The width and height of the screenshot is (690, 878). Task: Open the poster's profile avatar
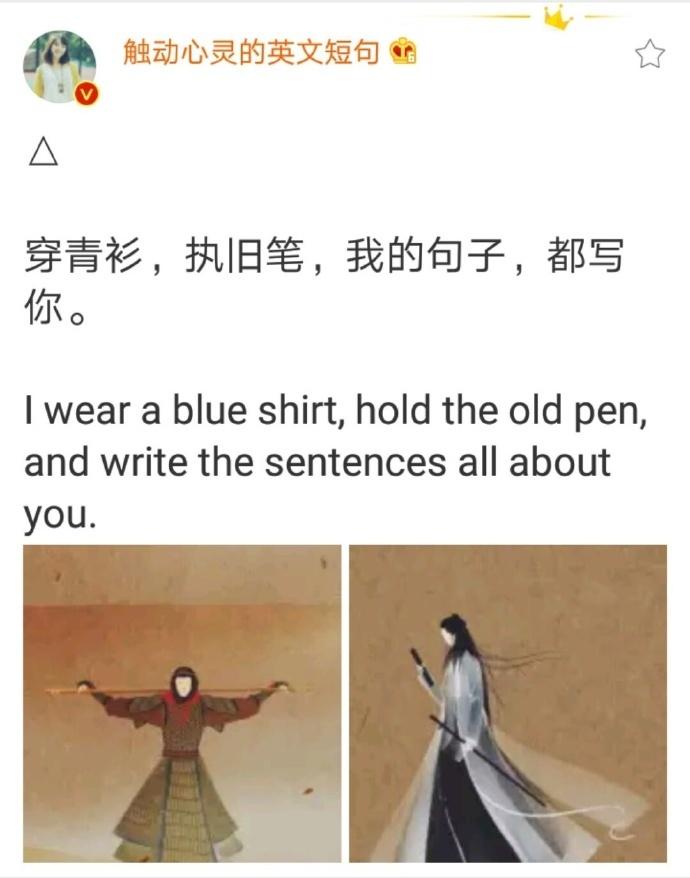click(x=59, y=66)
